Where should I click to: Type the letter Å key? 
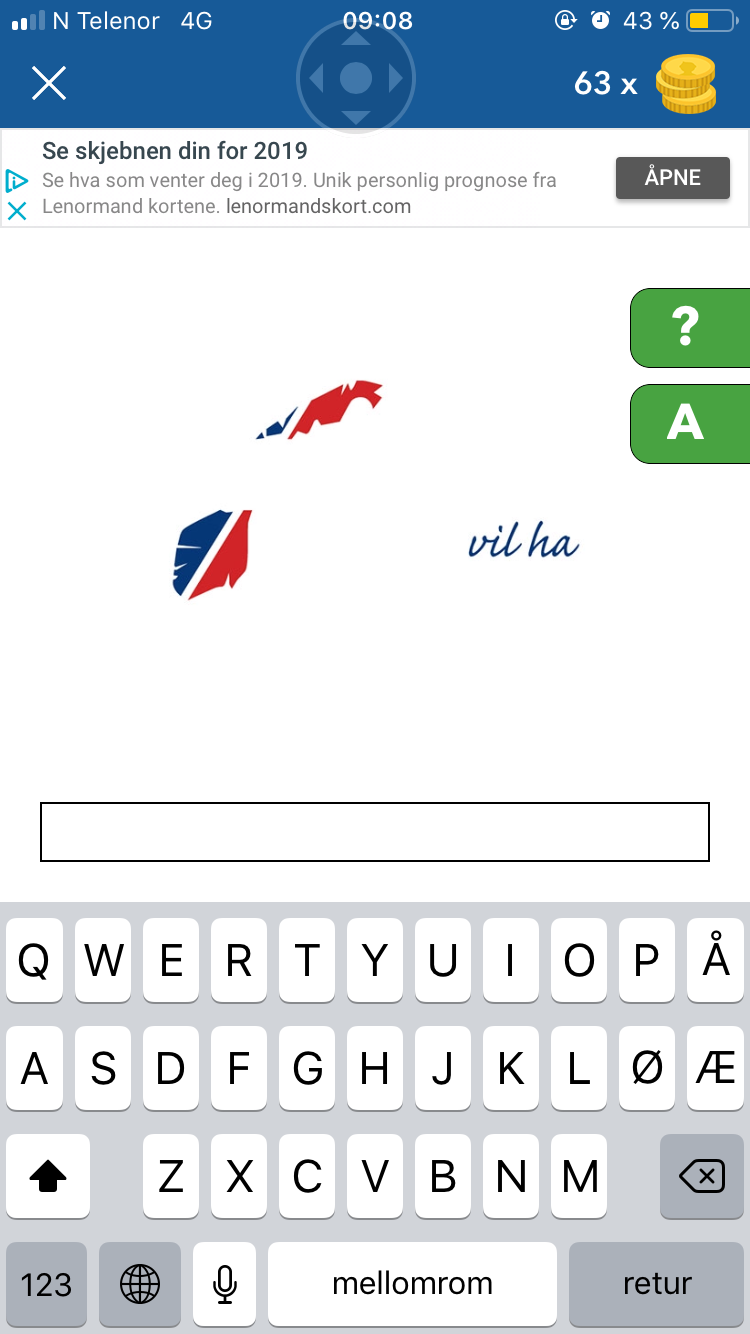(x=716, y=960)
